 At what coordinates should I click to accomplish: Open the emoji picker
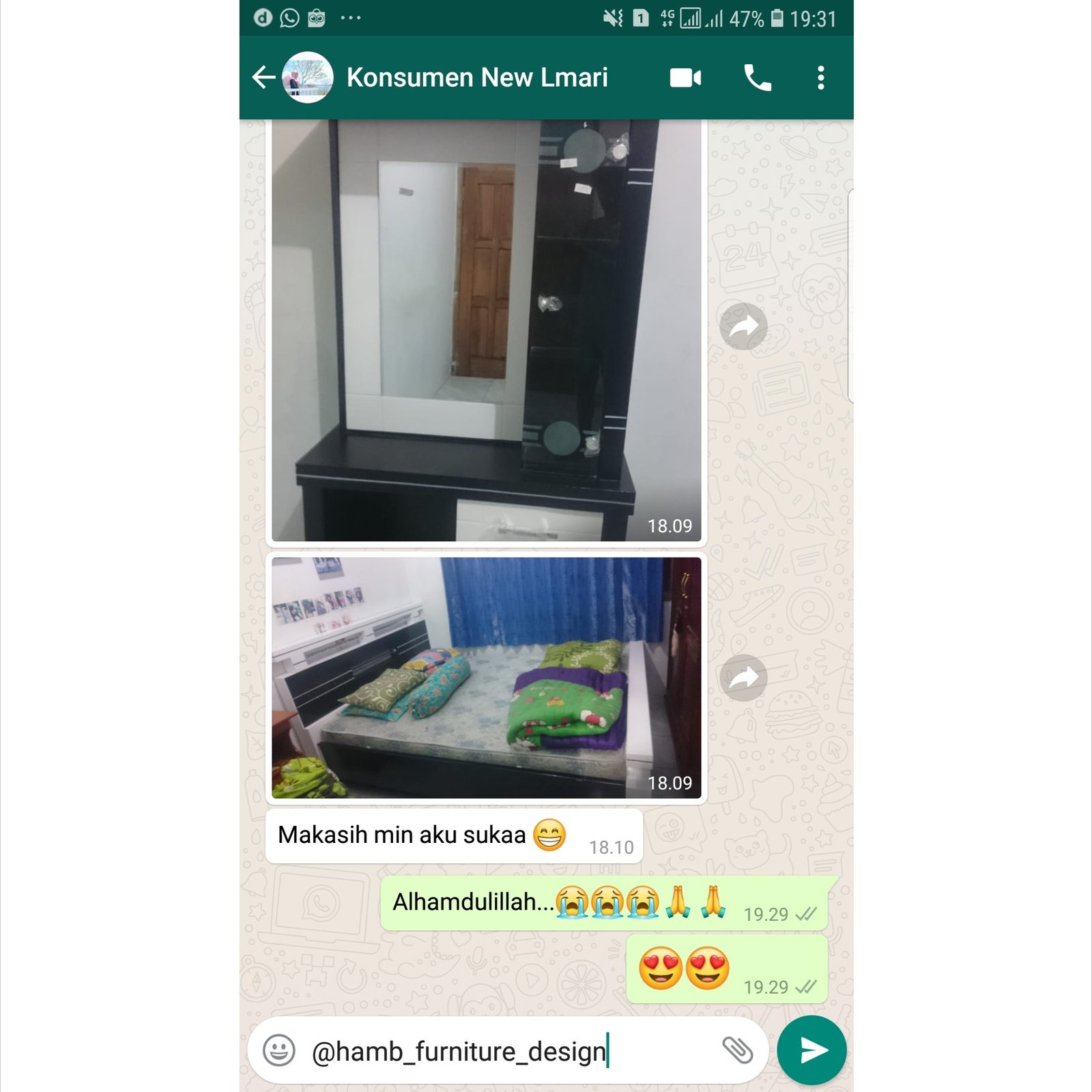coord(279,1050)
